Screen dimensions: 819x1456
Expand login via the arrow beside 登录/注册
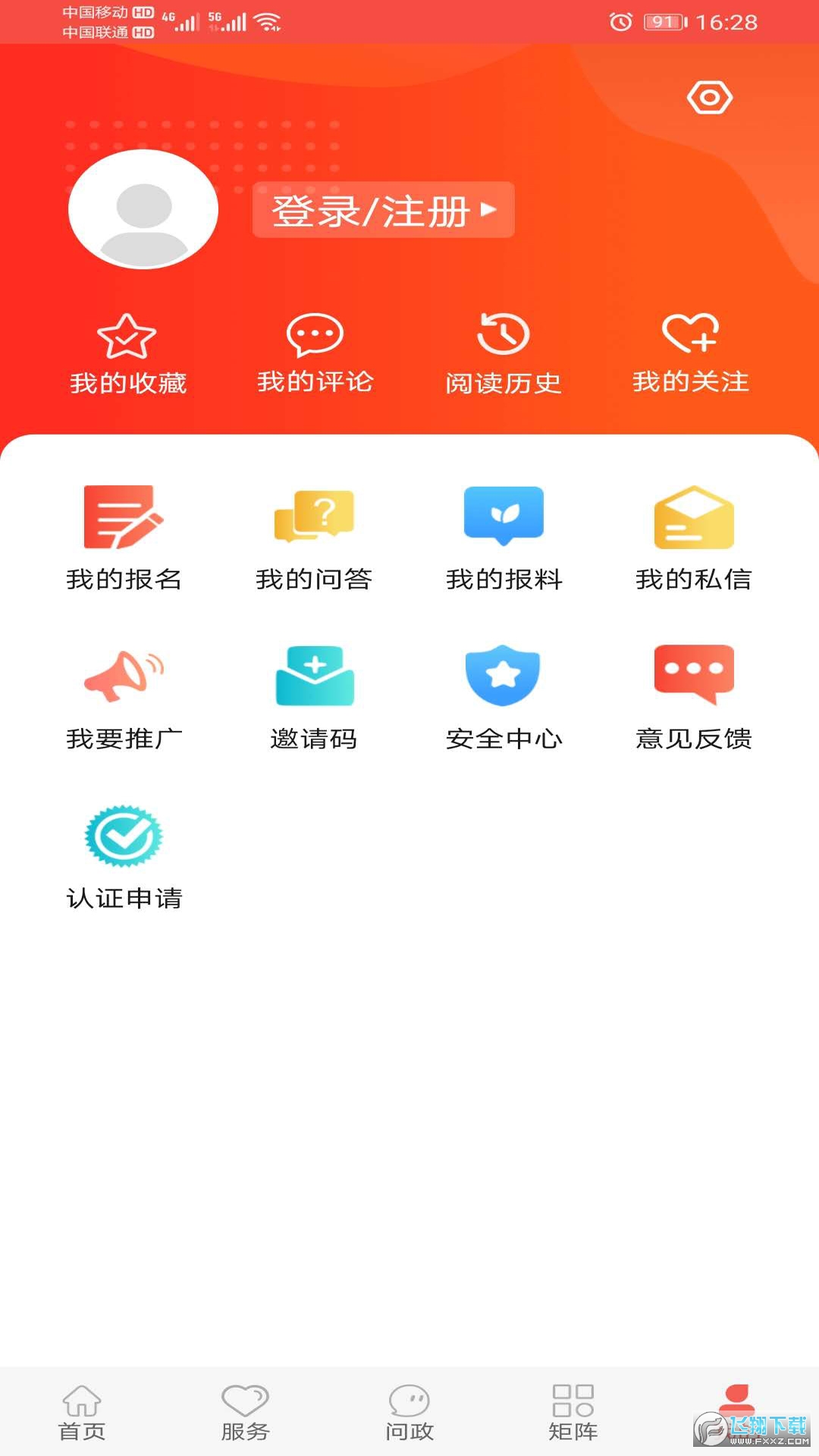tap(489, 210)
